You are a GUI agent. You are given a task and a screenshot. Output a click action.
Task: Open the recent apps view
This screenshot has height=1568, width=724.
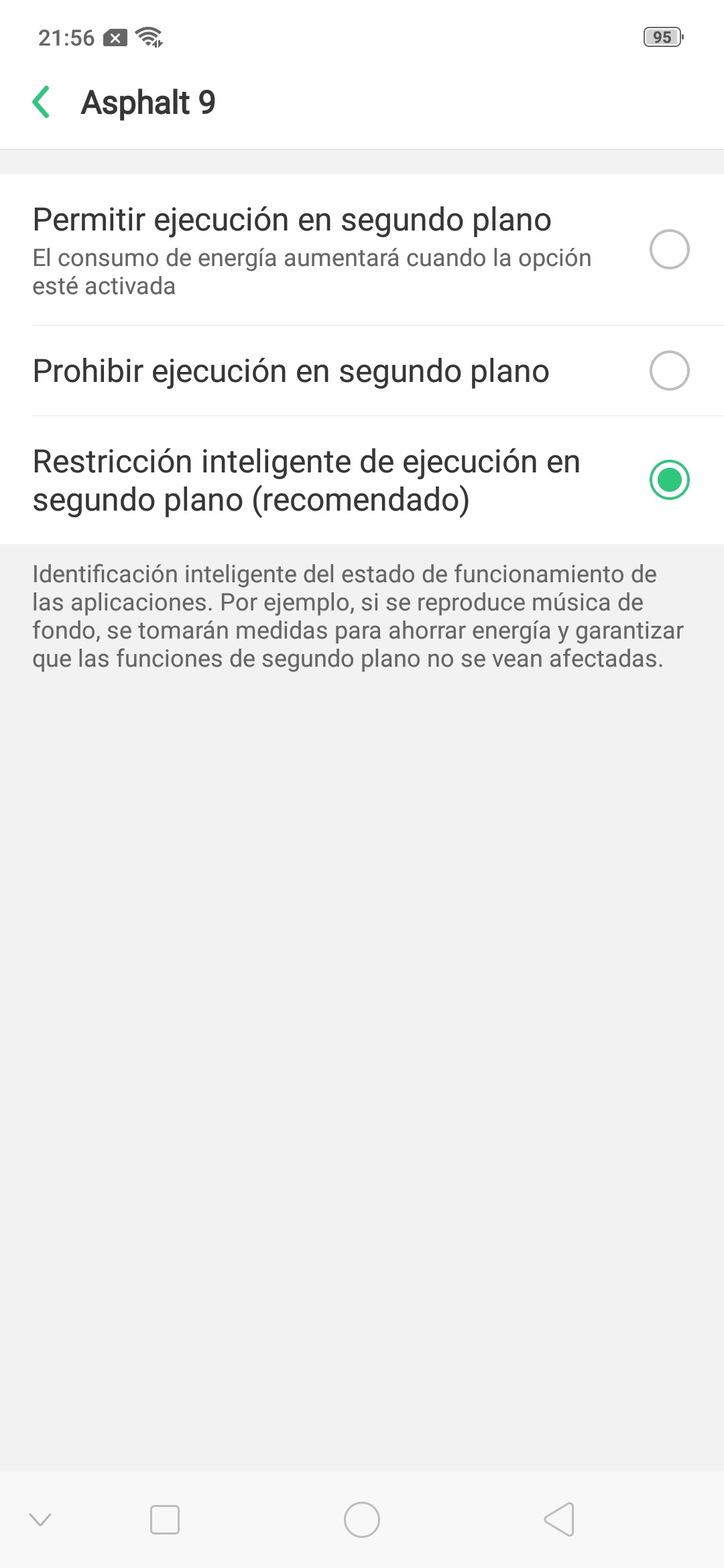pyautogui.click(x=165, y=1520)
